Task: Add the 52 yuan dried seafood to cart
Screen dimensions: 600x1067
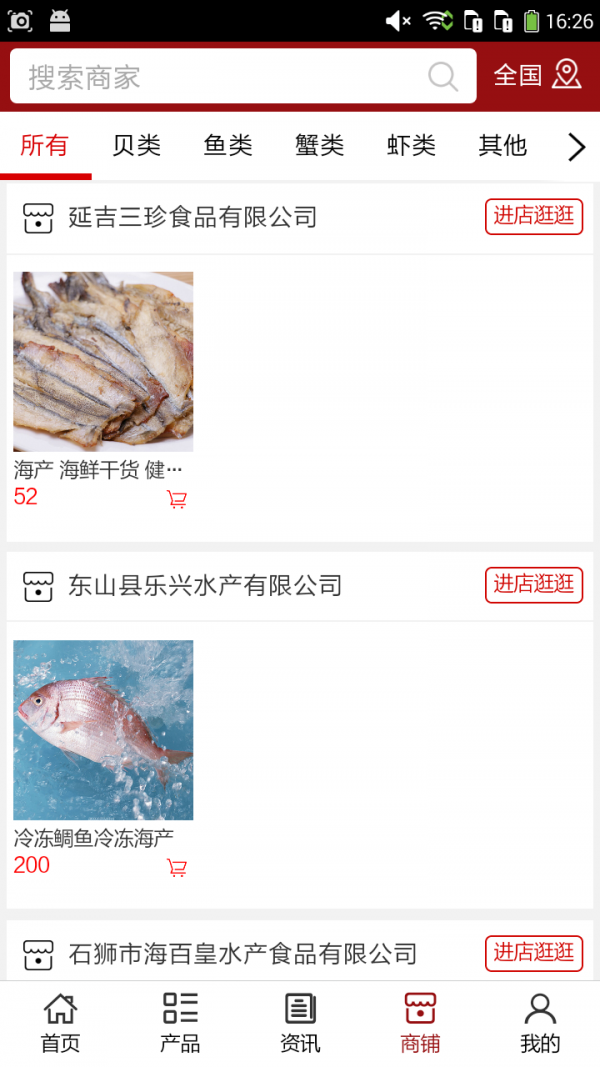Action: pyautogui.click(x=177, y=499)
